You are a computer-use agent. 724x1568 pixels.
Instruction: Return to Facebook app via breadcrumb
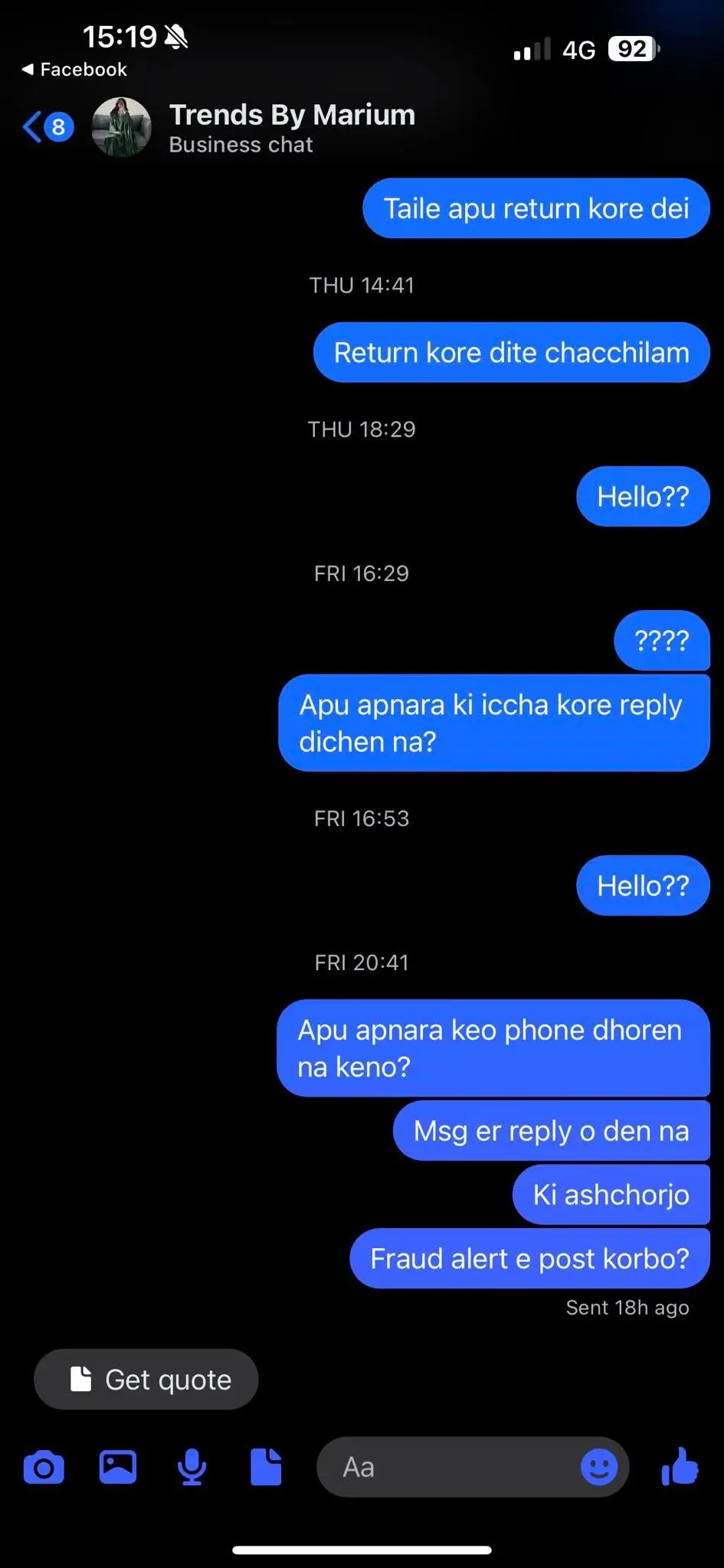(x=74, y=70)
